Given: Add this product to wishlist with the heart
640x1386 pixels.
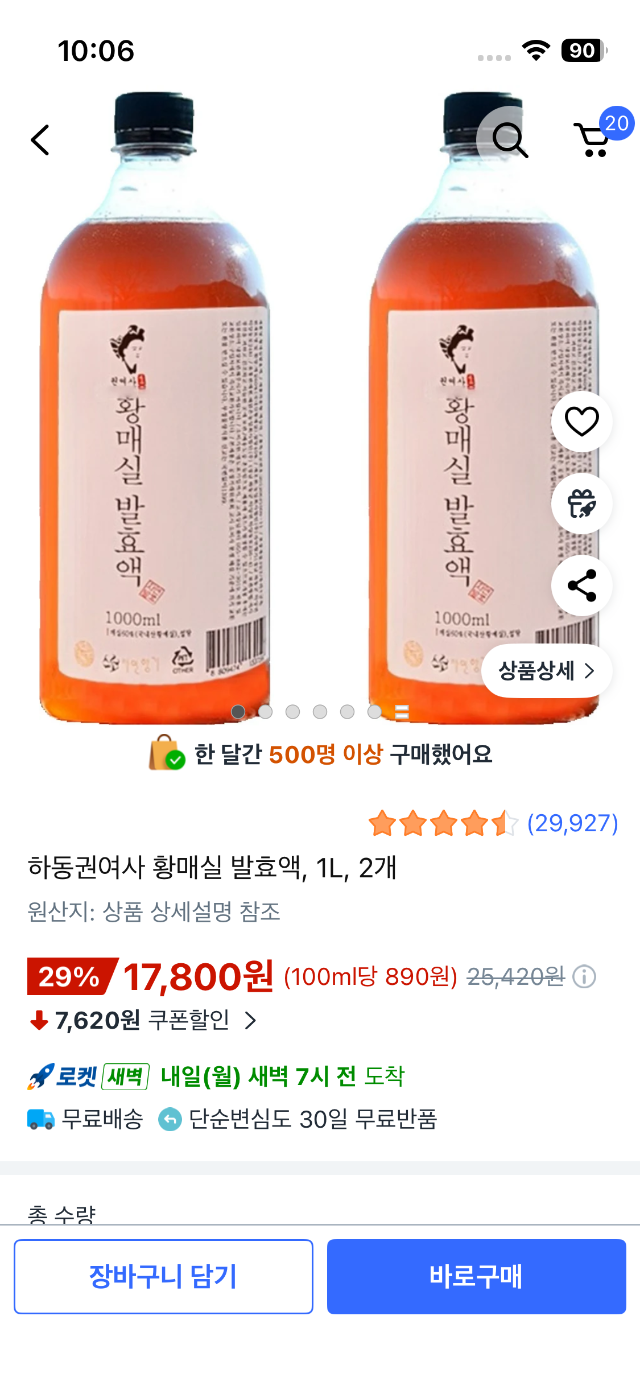Looking at the screenshot, I should [582, 422].
